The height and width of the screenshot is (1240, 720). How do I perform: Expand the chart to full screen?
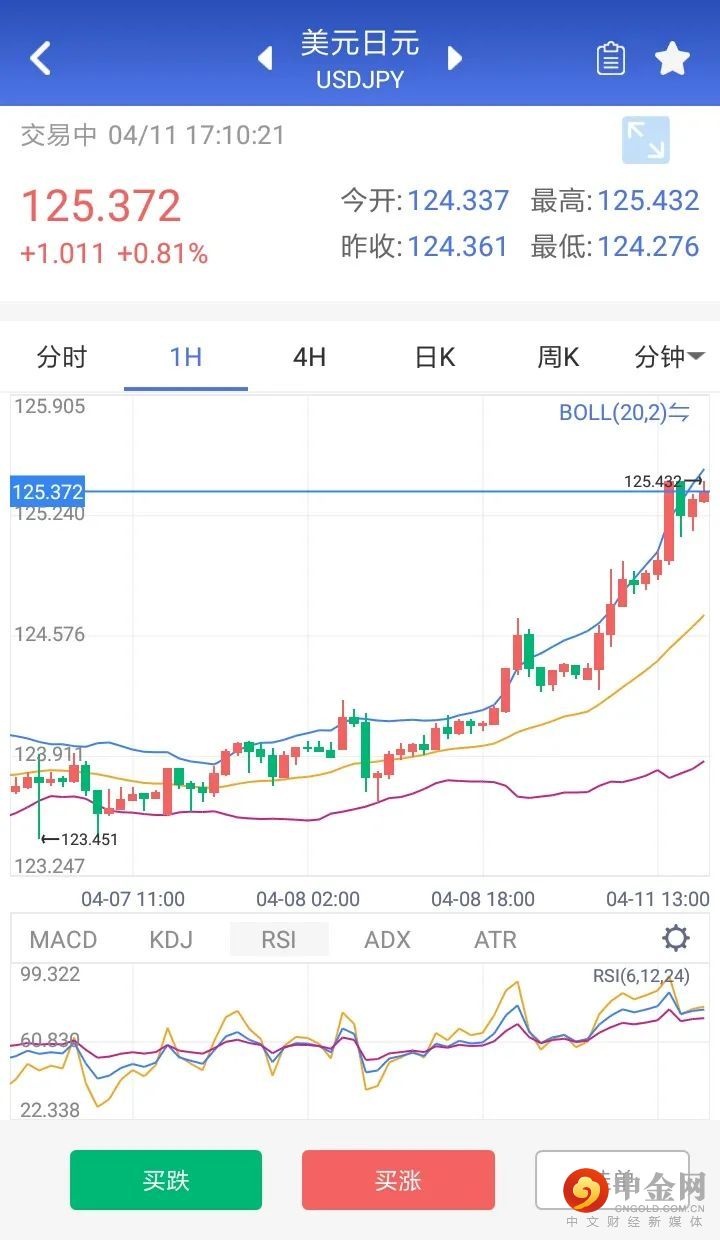645,140
